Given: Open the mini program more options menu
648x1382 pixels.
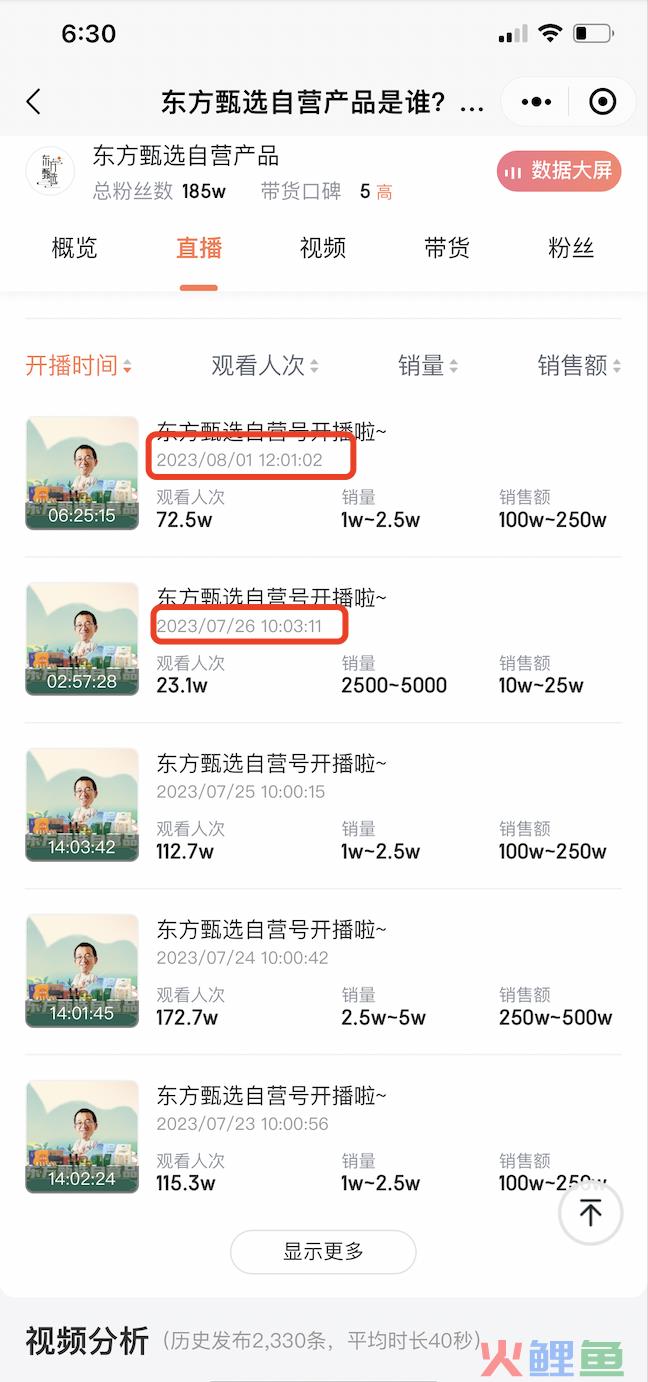Looking at the screenshot, I should tap(537, 101).
